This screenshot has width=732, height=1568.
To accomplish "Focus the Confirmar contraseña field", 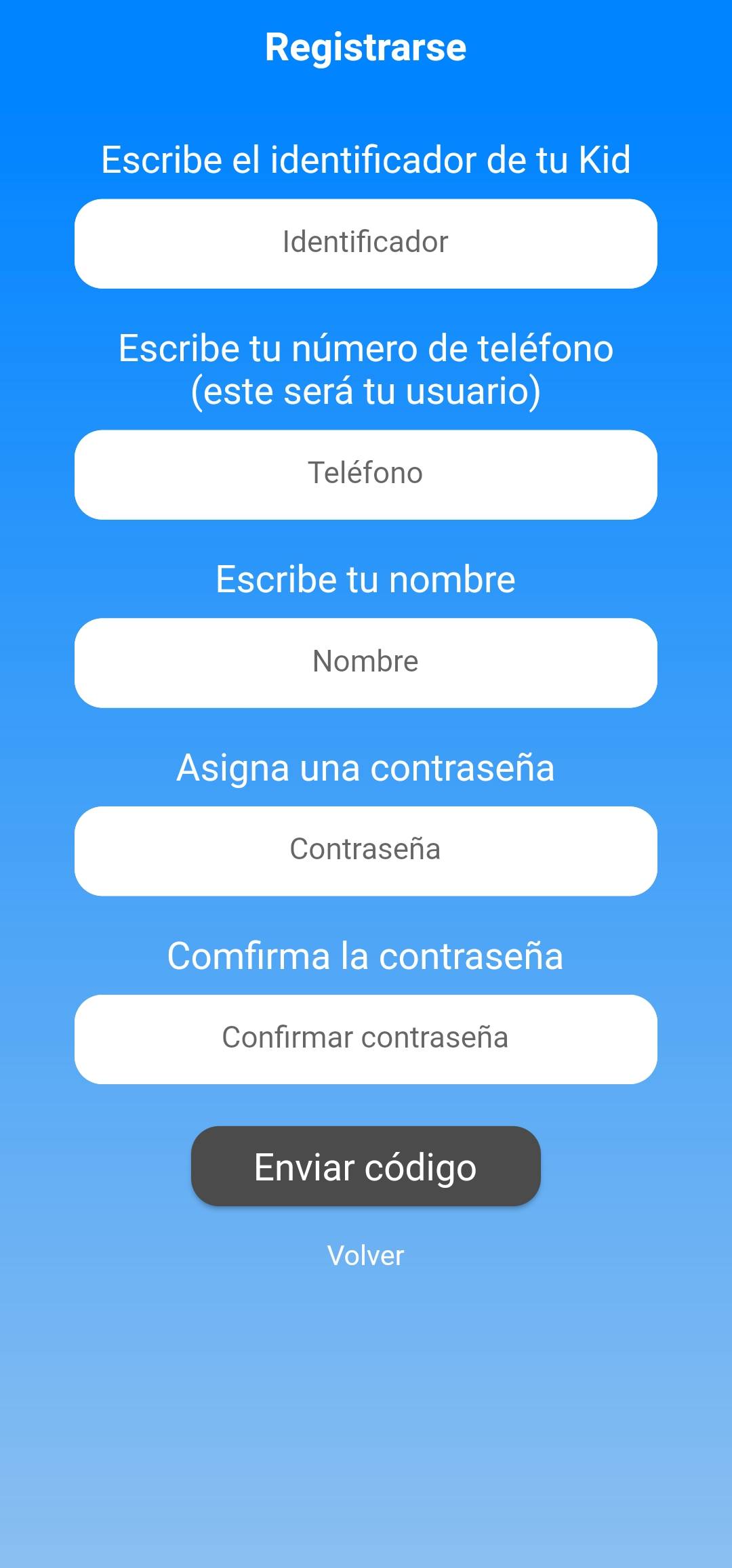I will pyautogui.click(x=365, y=1039).
